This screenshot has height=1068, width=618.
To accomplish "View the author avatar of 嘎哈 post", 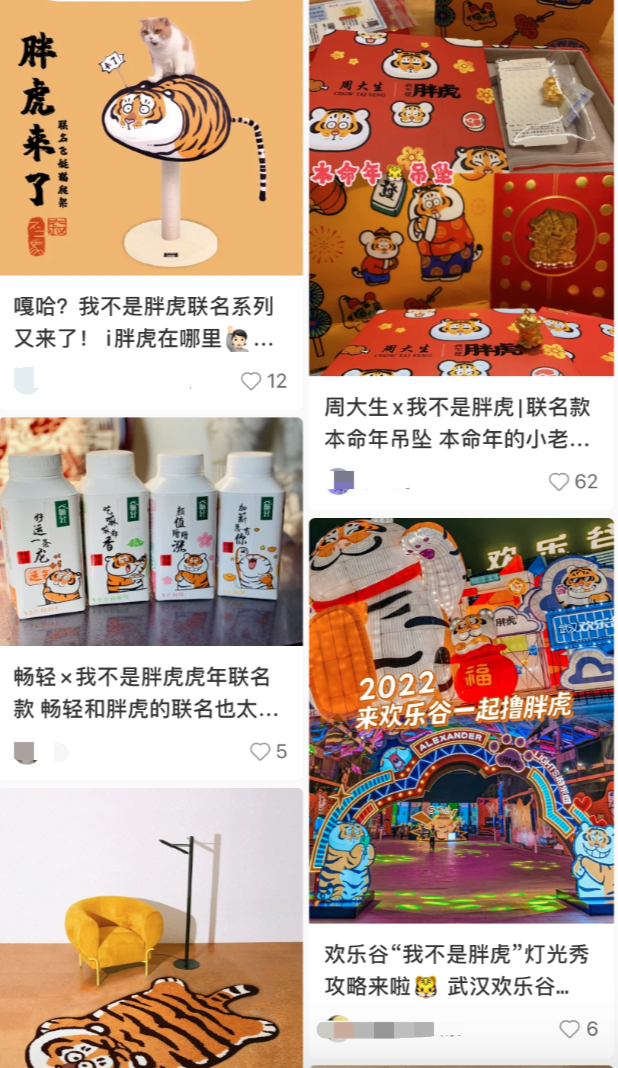I will (25, 381).
